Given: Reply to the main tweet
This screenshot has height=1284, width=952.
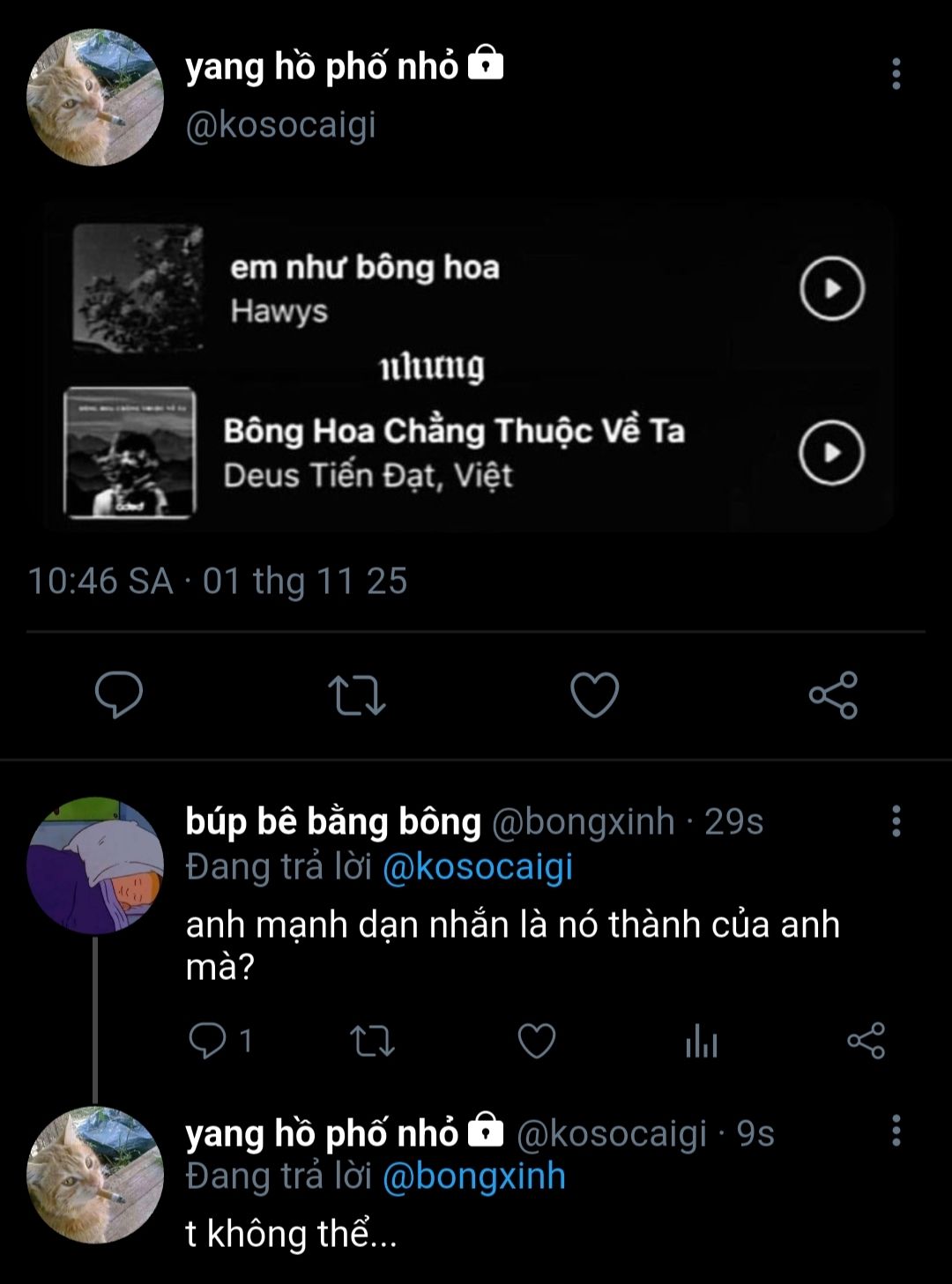Looking at the screenshot, I should point(119,694).
